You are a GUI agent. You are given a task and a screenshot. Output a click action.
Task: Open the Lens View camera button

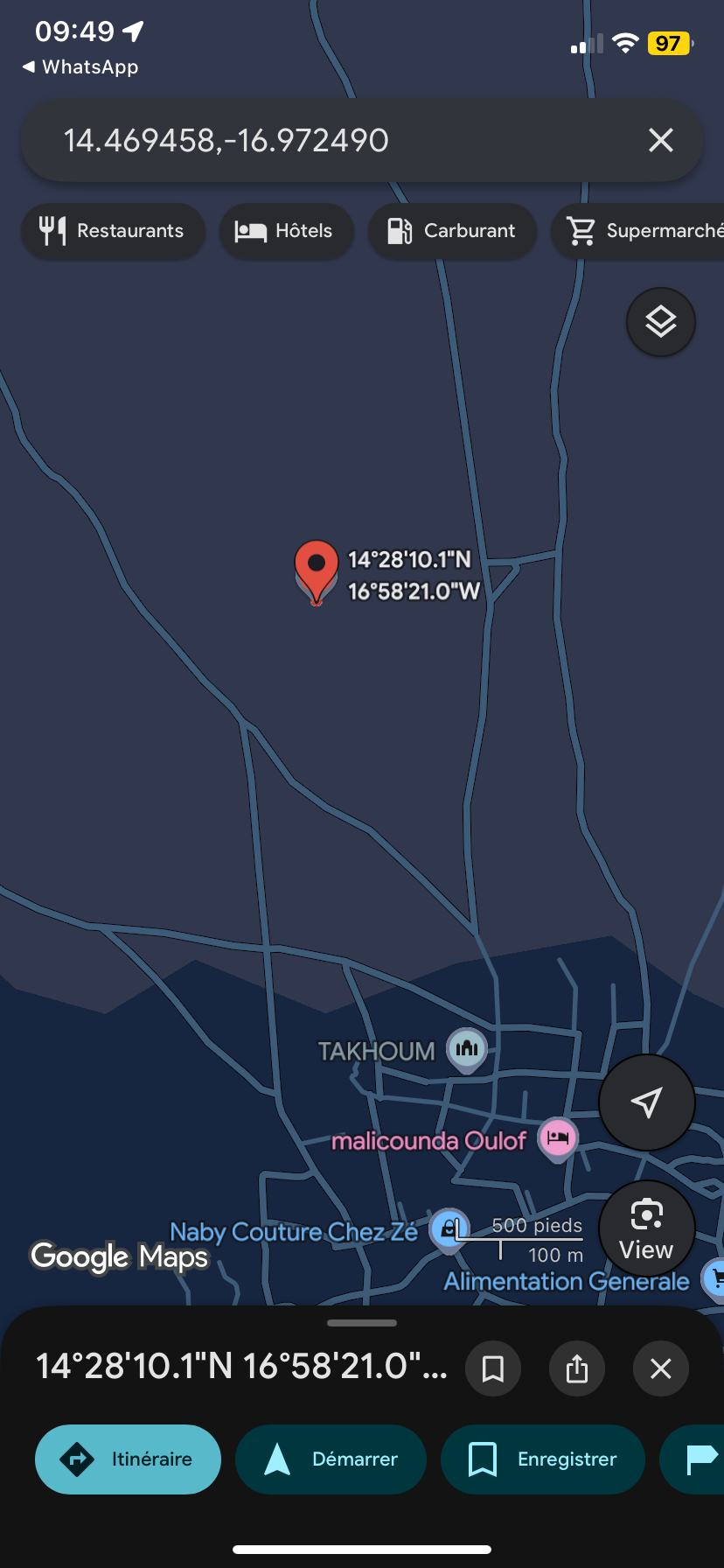click(646, 1229)
